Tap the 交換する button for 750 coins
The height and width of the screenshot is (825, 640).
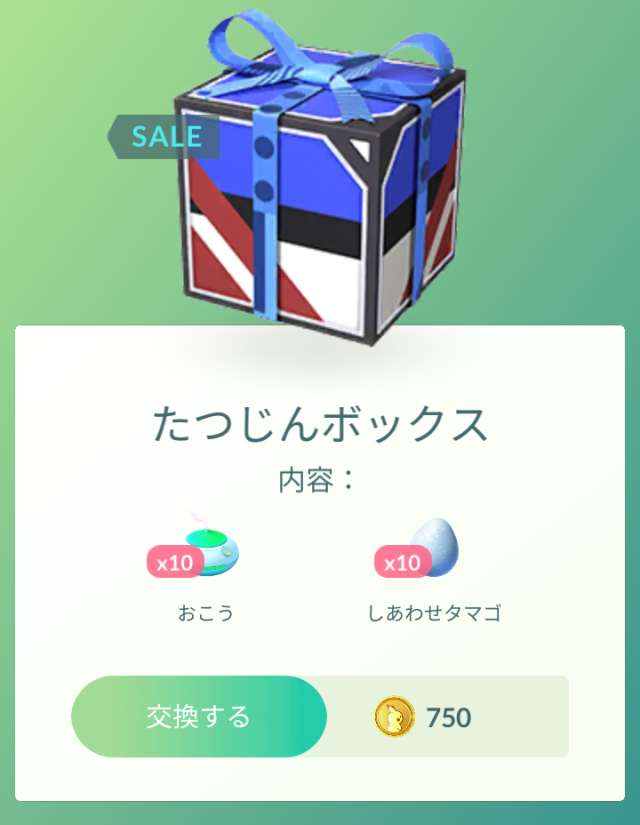click(x=199, y=716)
